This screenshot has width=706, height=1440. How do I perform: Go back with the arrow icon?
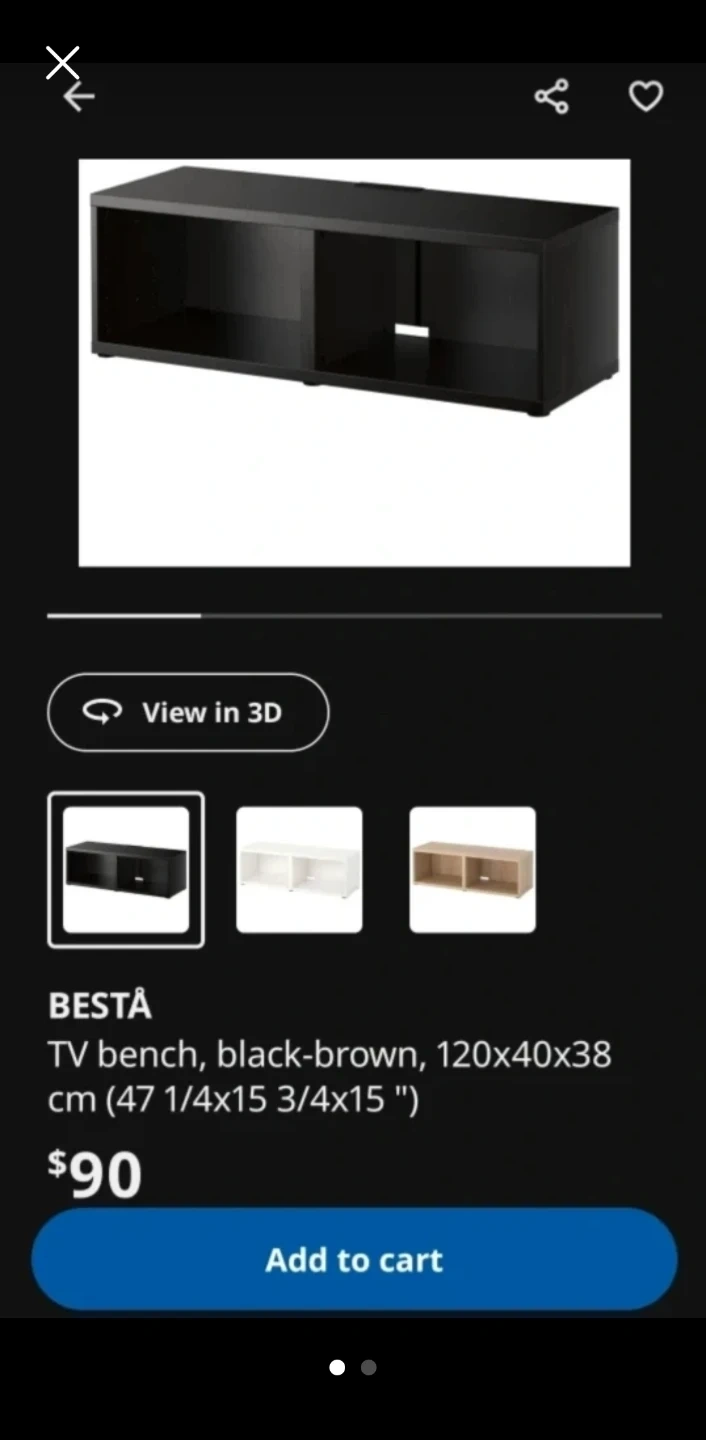(79, 98)
